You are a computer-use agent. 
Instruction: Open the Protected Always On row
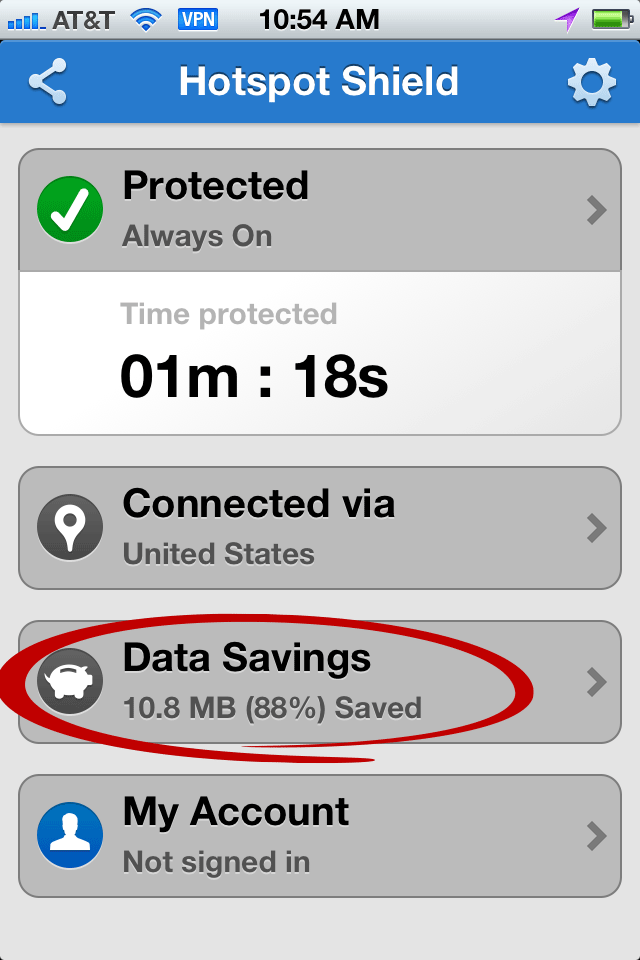320,210
